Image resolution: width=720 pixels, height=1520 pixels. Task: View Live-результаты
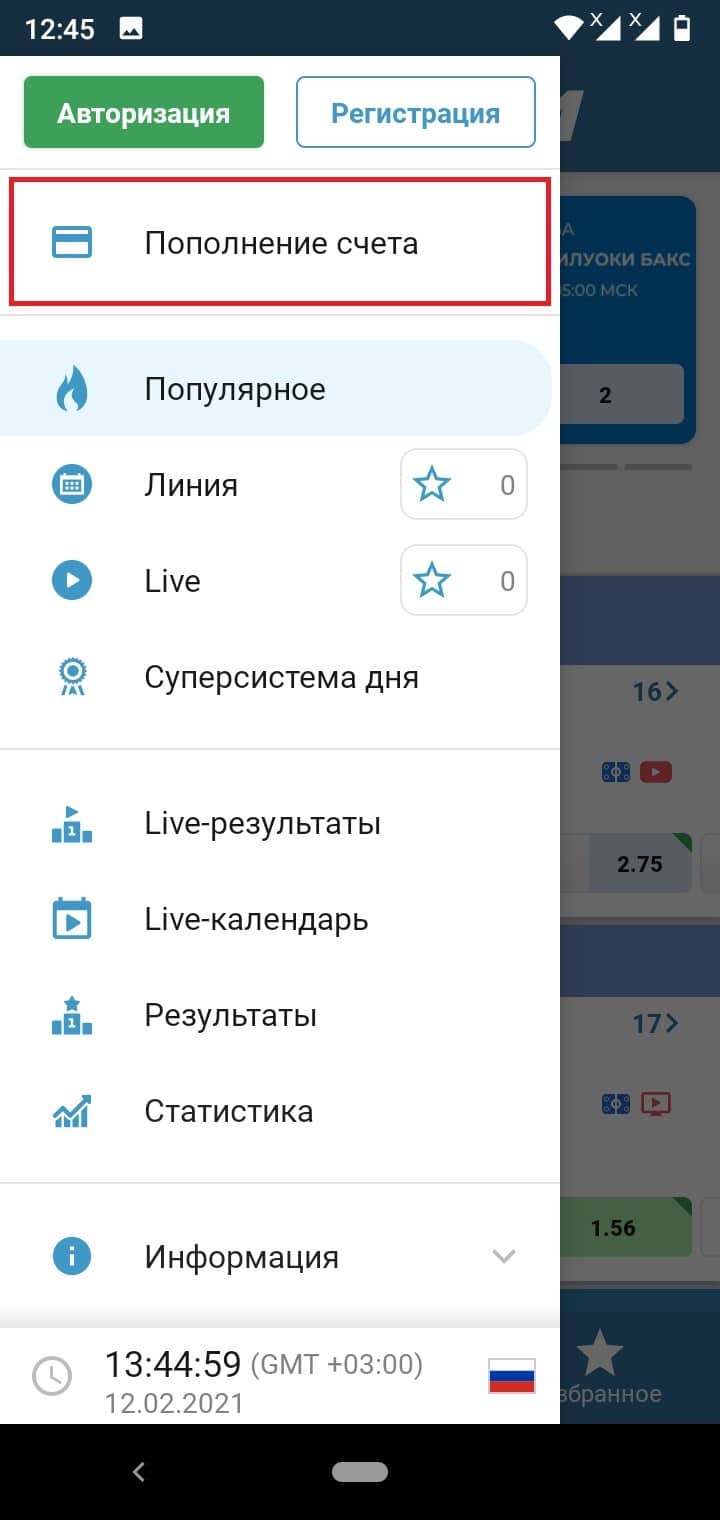tap(280, 823)
